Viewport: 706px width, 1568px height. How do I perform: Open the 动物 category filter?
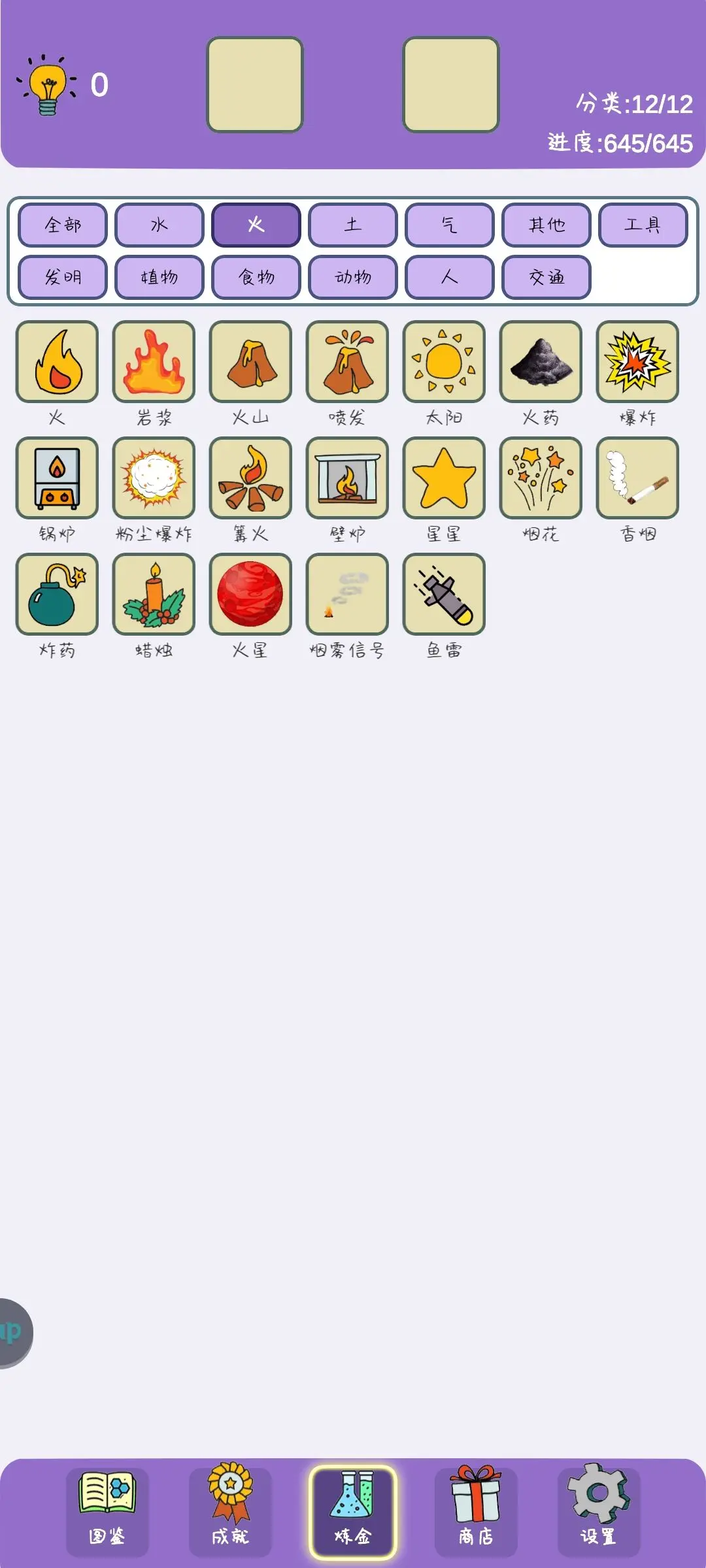353,278
